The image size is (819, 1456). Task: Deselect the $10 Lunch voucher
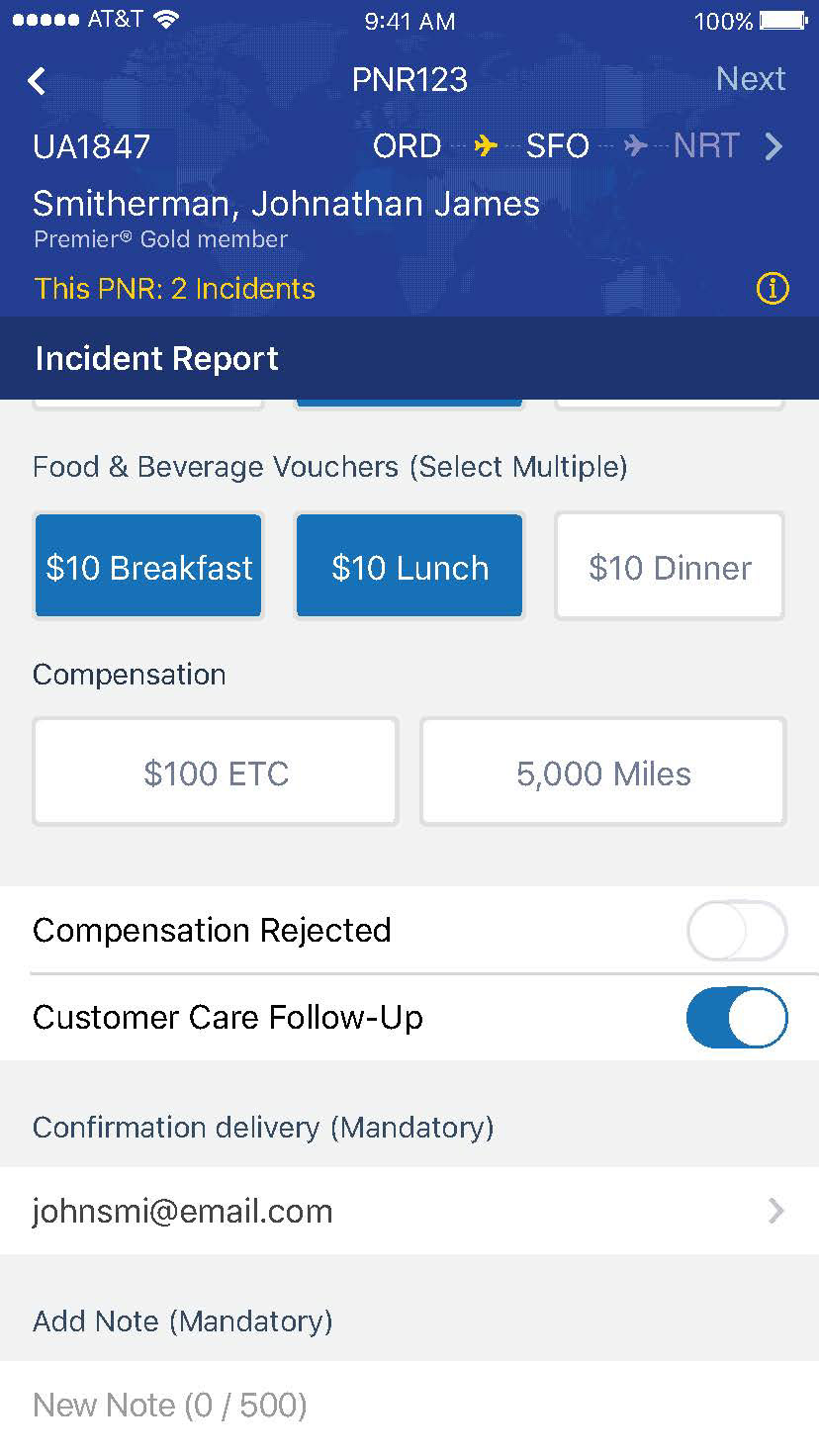[x=409, y=567]
